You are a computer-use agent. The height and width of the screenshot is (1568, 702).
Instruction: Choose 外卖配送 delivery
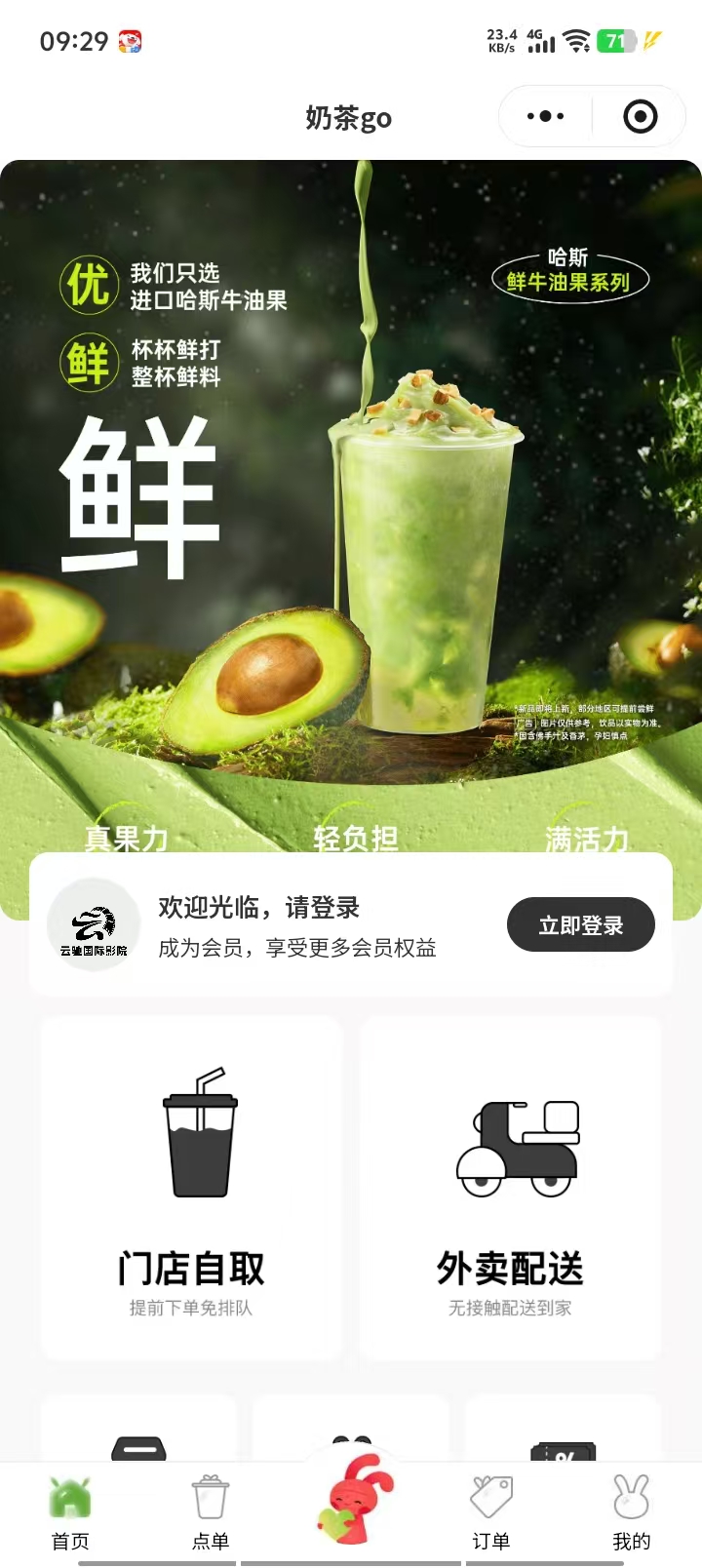pos(510,1188)
